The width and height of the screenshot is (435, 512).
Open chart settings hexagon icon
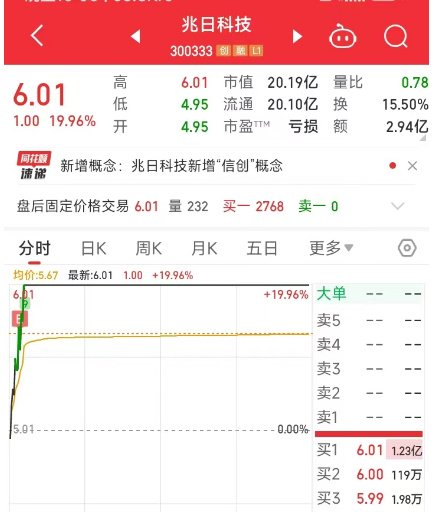[407, 248]
